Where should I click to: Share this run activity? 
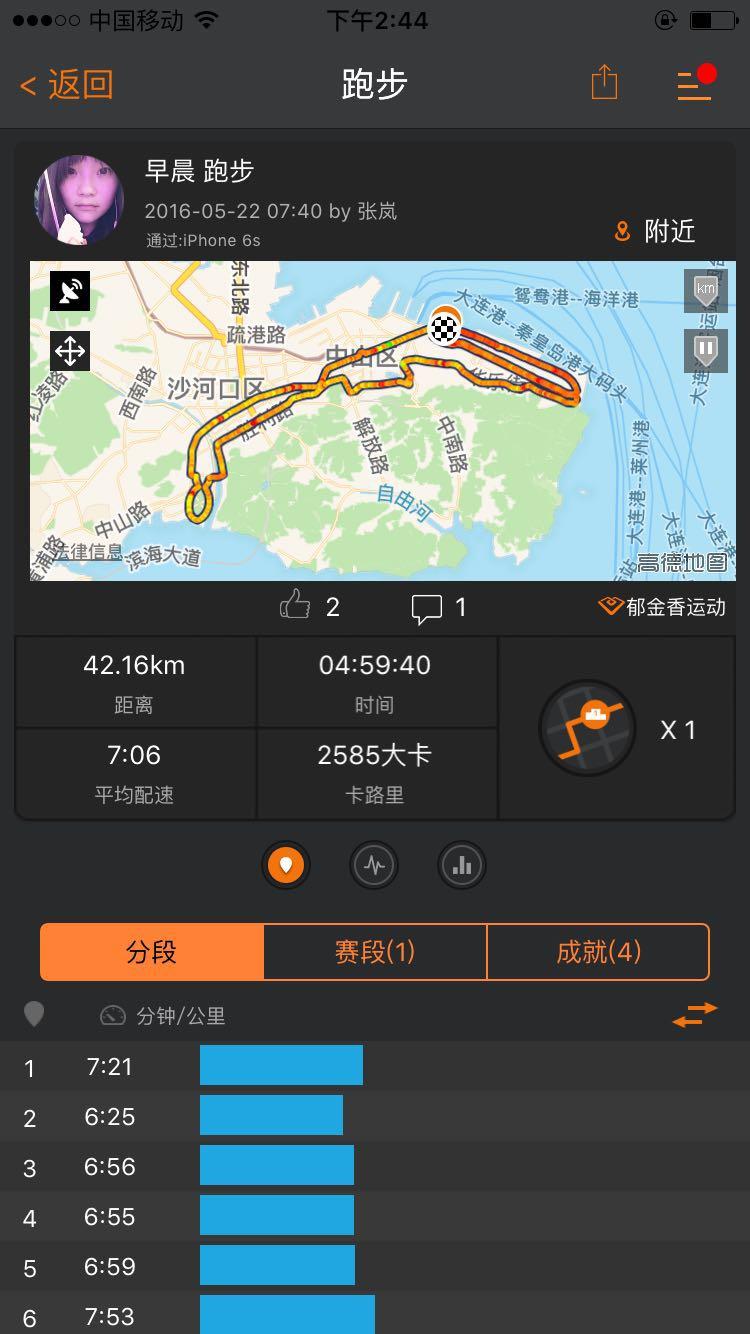click(604, 83)
